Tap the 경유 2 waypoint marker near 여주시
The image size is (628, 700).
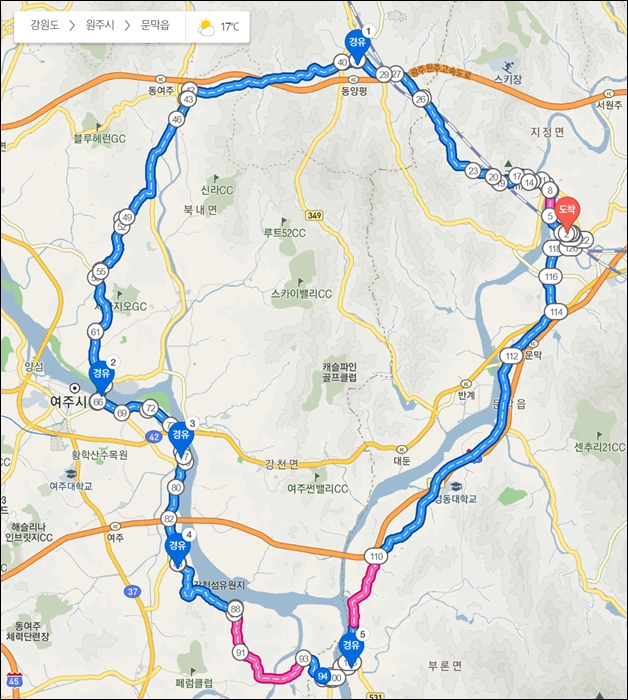101,374
